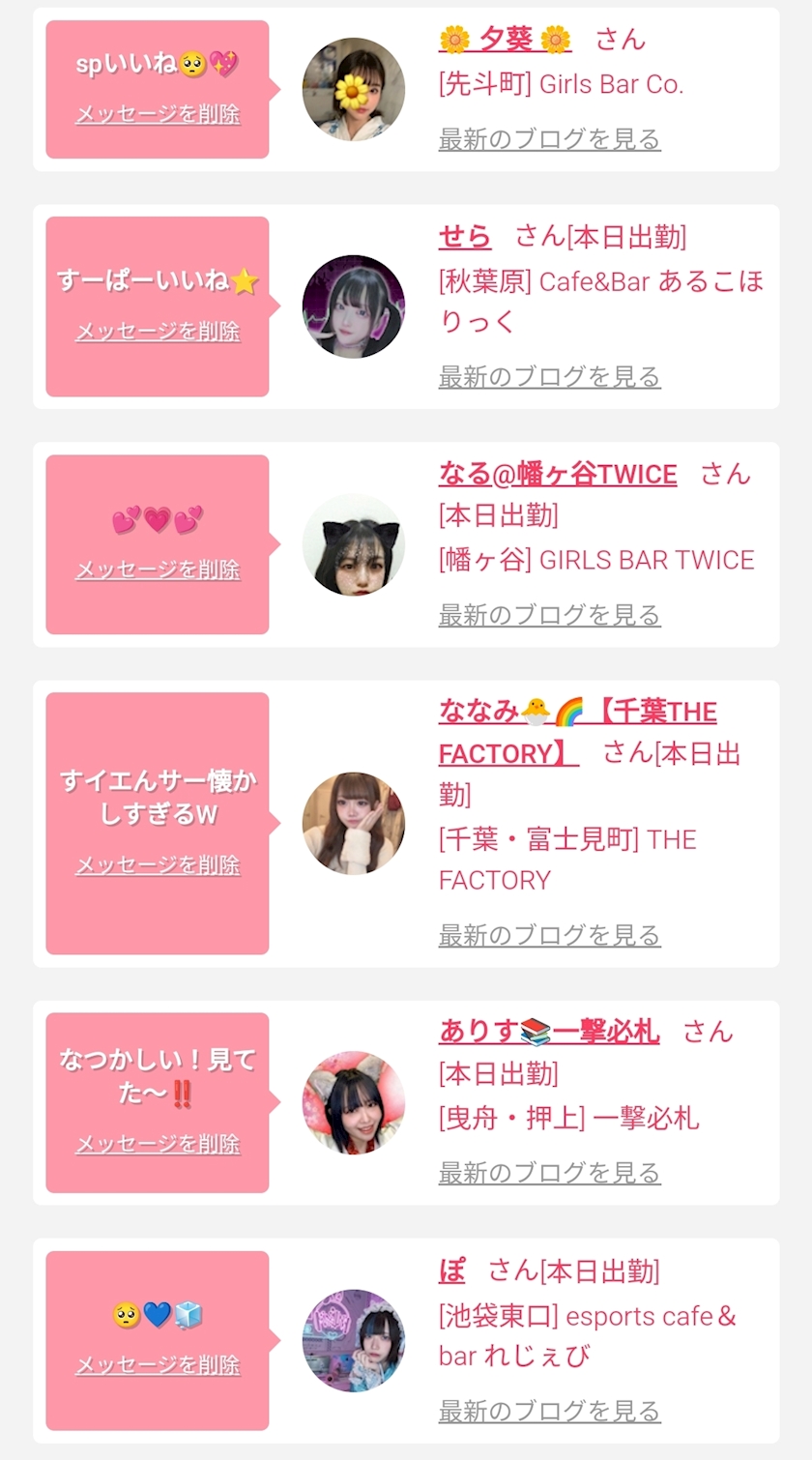This screenshot has height=1460, width=812.
Task: View せら's latest blog
Action: [x=549, y=376]
